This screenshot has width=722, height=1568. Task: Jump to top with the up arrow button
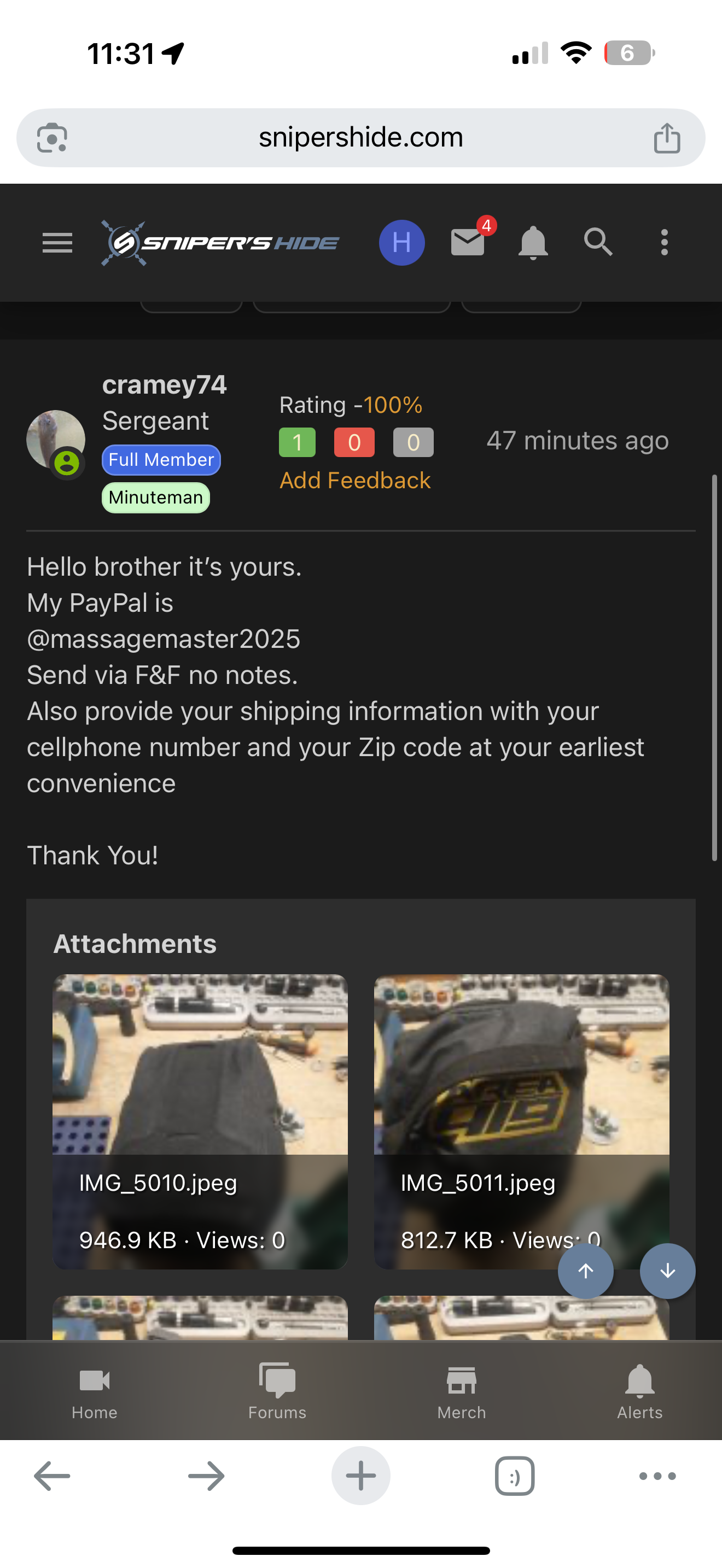585,1271
